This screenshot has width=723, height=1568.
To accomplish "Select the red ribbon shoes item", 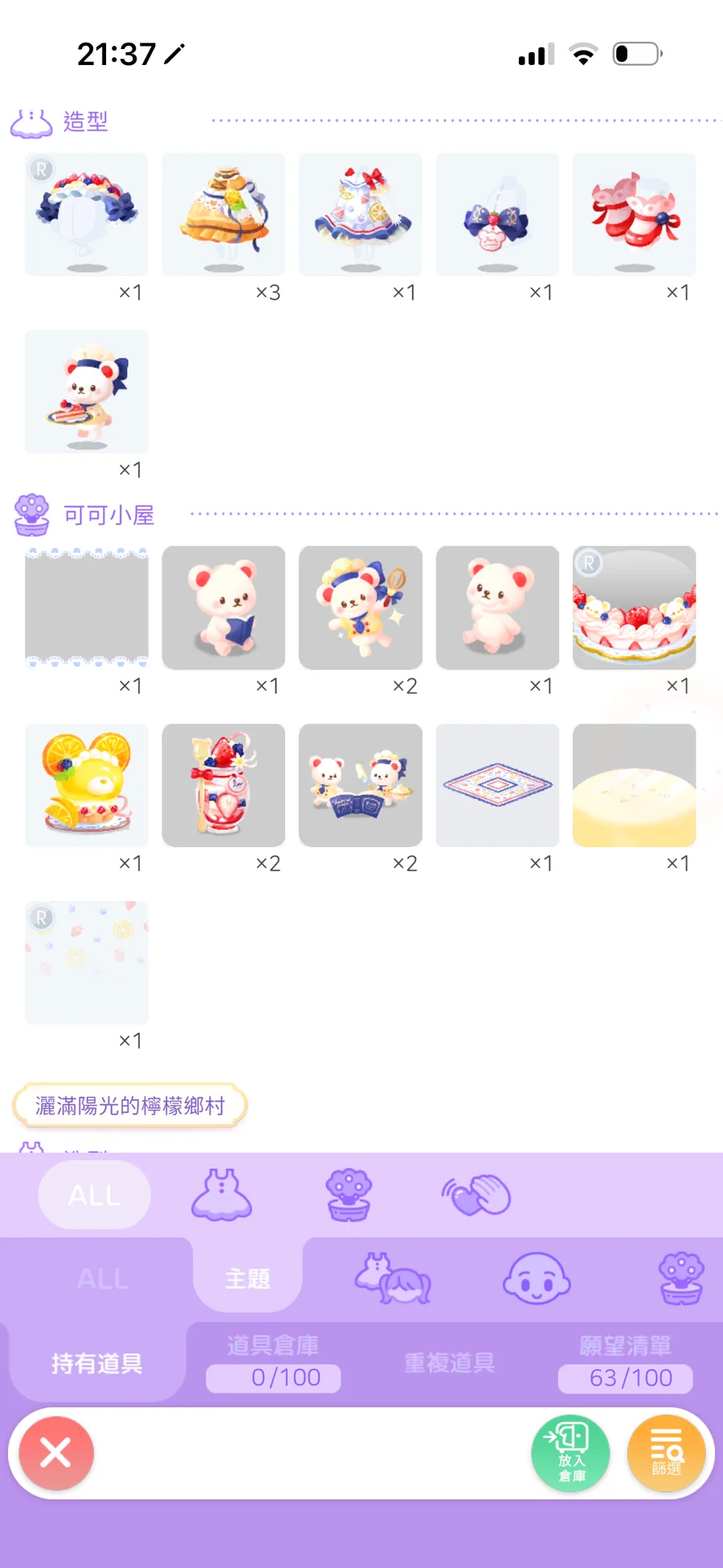I will click(x=634, y=215).
